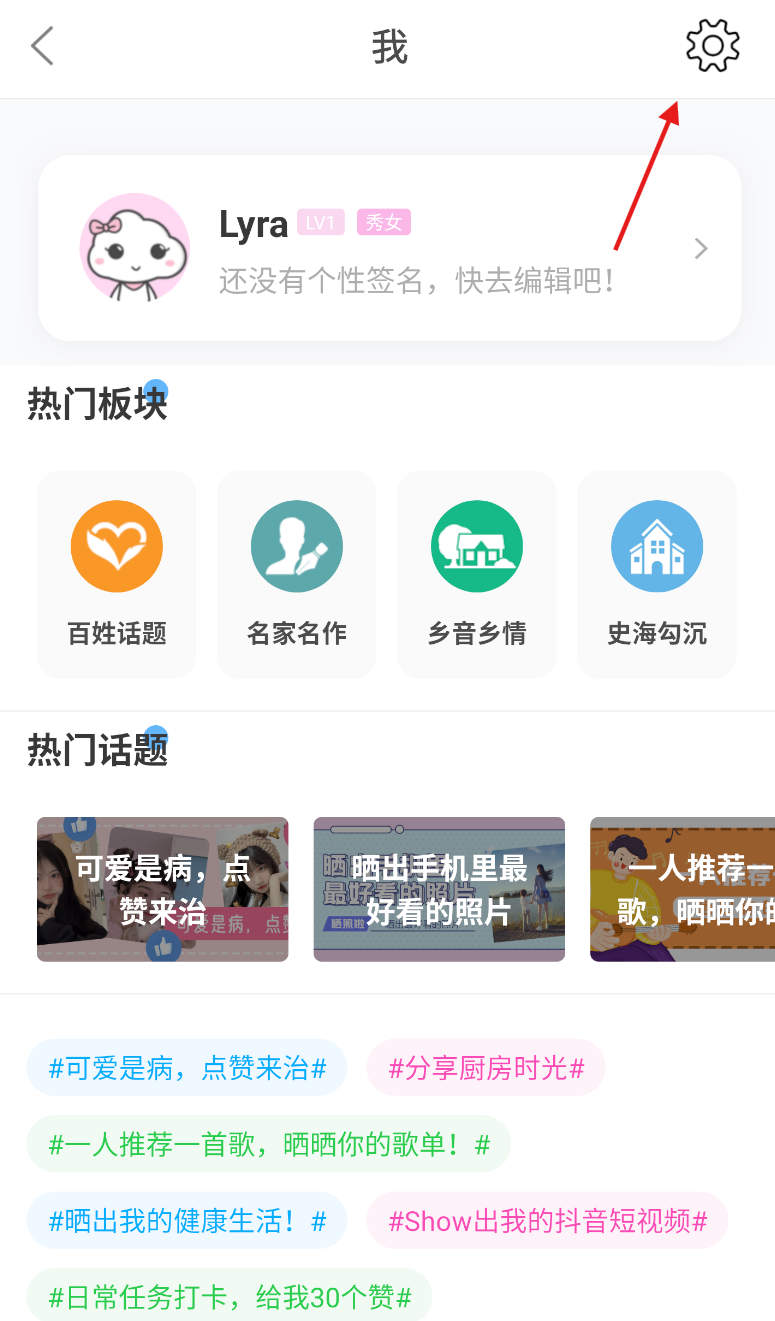Open the 名家名作 board
The height and width of the screenshot is (1321, 775).
(x=297, y=574)
